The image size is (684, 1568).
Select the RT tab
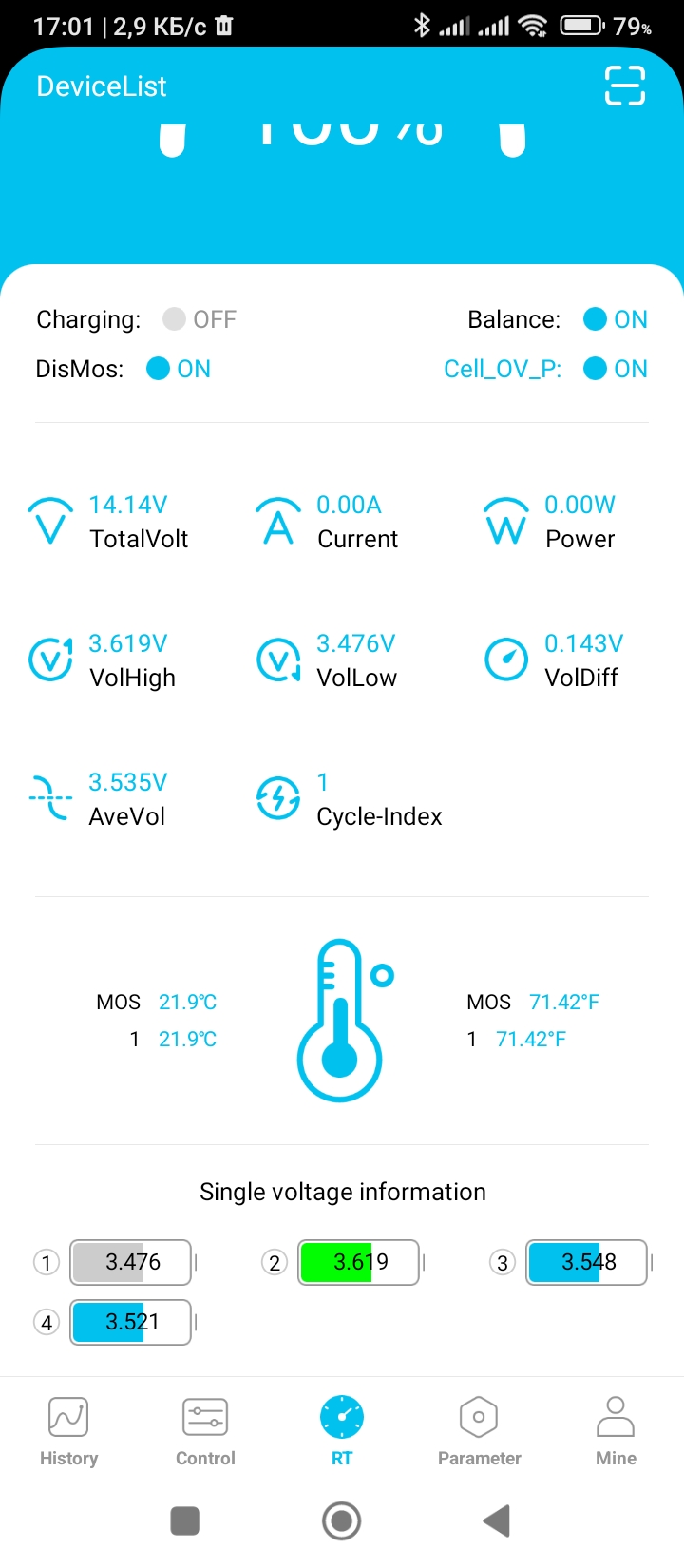[x=342, y=1431]
